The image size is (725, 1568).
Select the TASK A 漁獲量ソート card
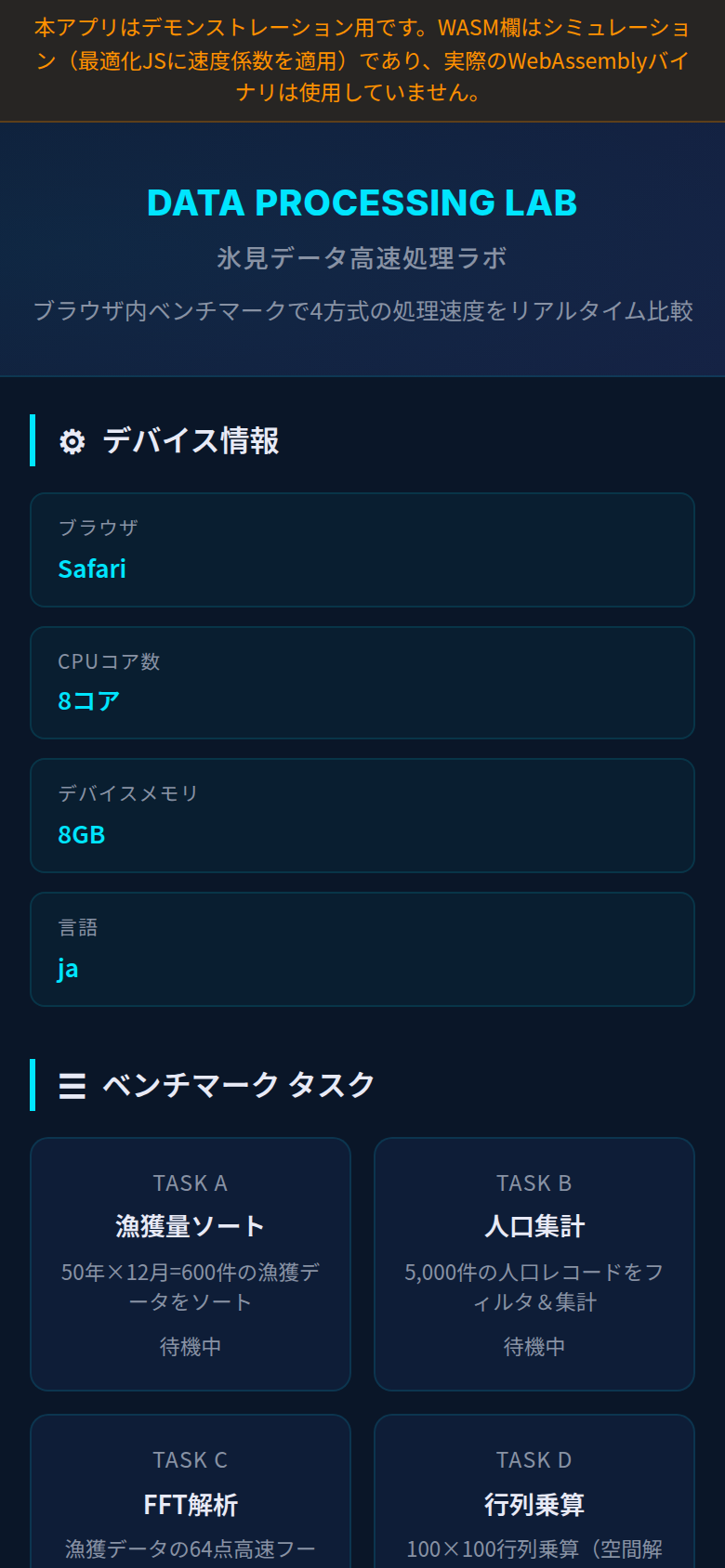point(190,1263)
